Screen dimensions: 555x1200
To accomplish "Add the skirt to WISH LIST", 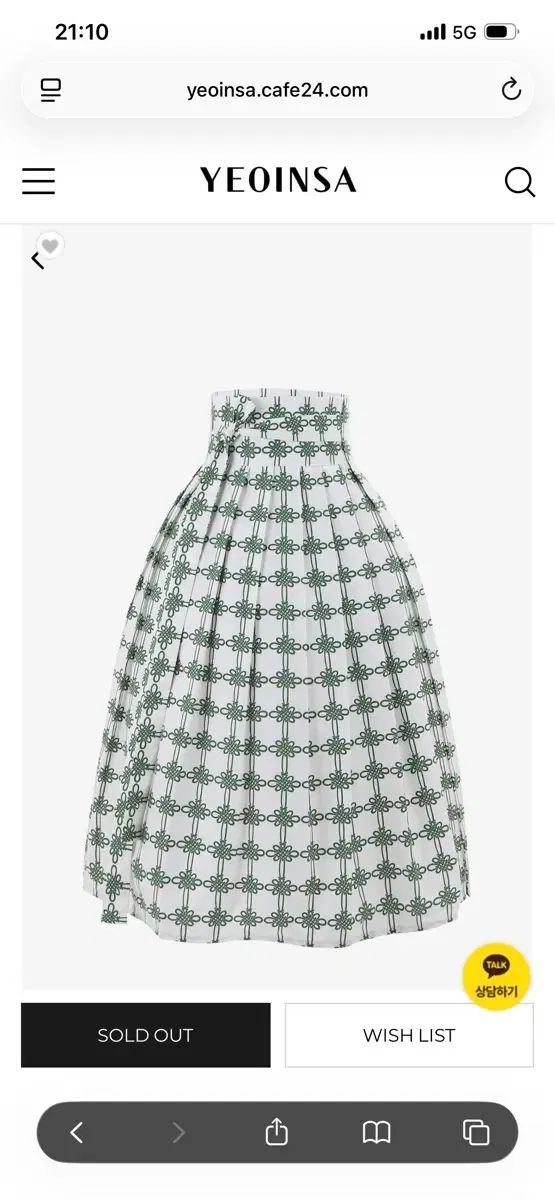I will pos(409,1035).
